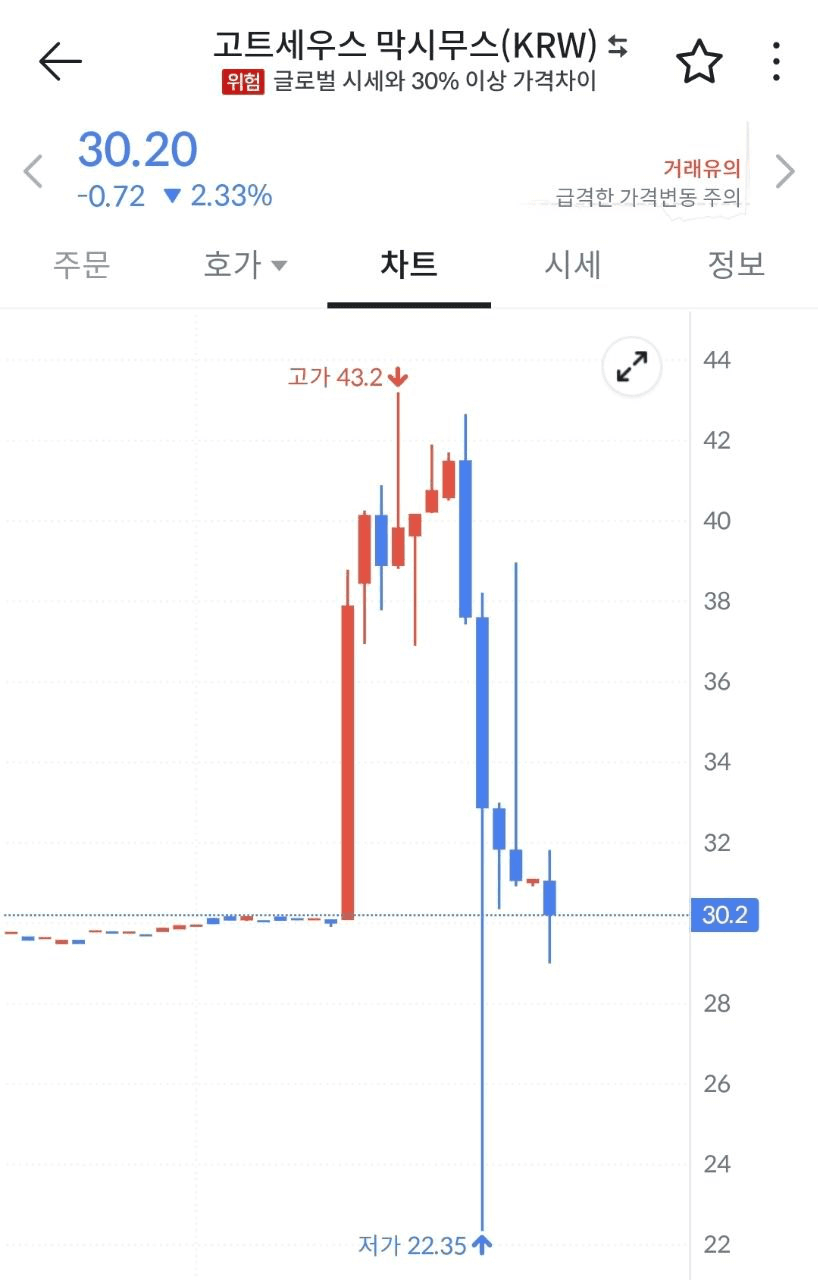Open the 정보 tab
The height and width of the screenshot is (1280, 818).
(x=737, y=265)
